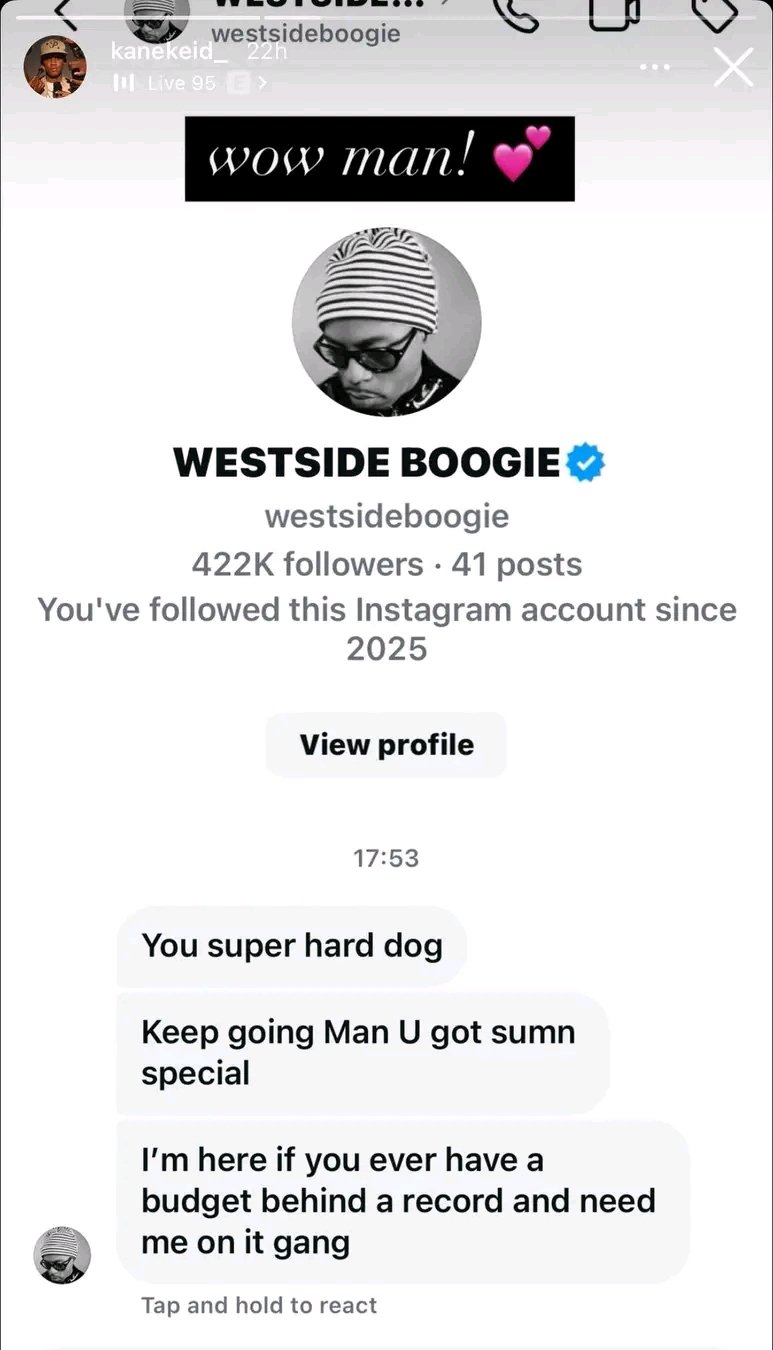The image size is (773, 1350).
Task: Open the 'Live 95' music track
Action: click(x=190, y=84)
